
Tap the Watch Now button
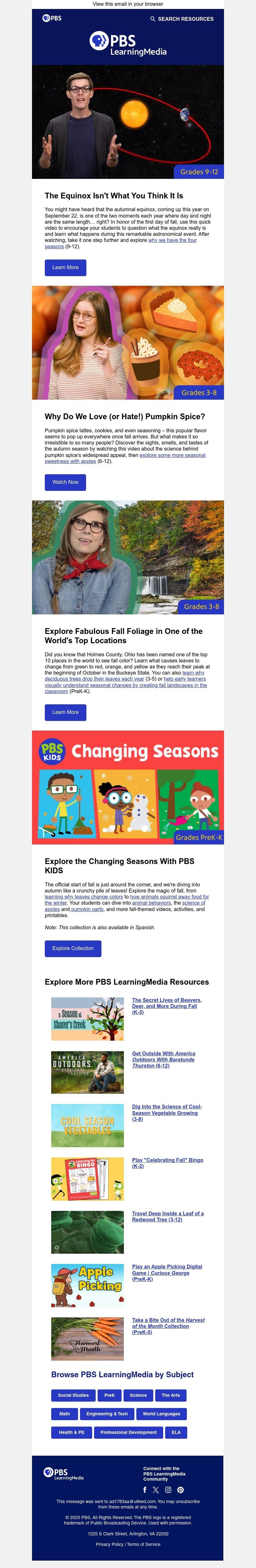click(x=65, y=482)
